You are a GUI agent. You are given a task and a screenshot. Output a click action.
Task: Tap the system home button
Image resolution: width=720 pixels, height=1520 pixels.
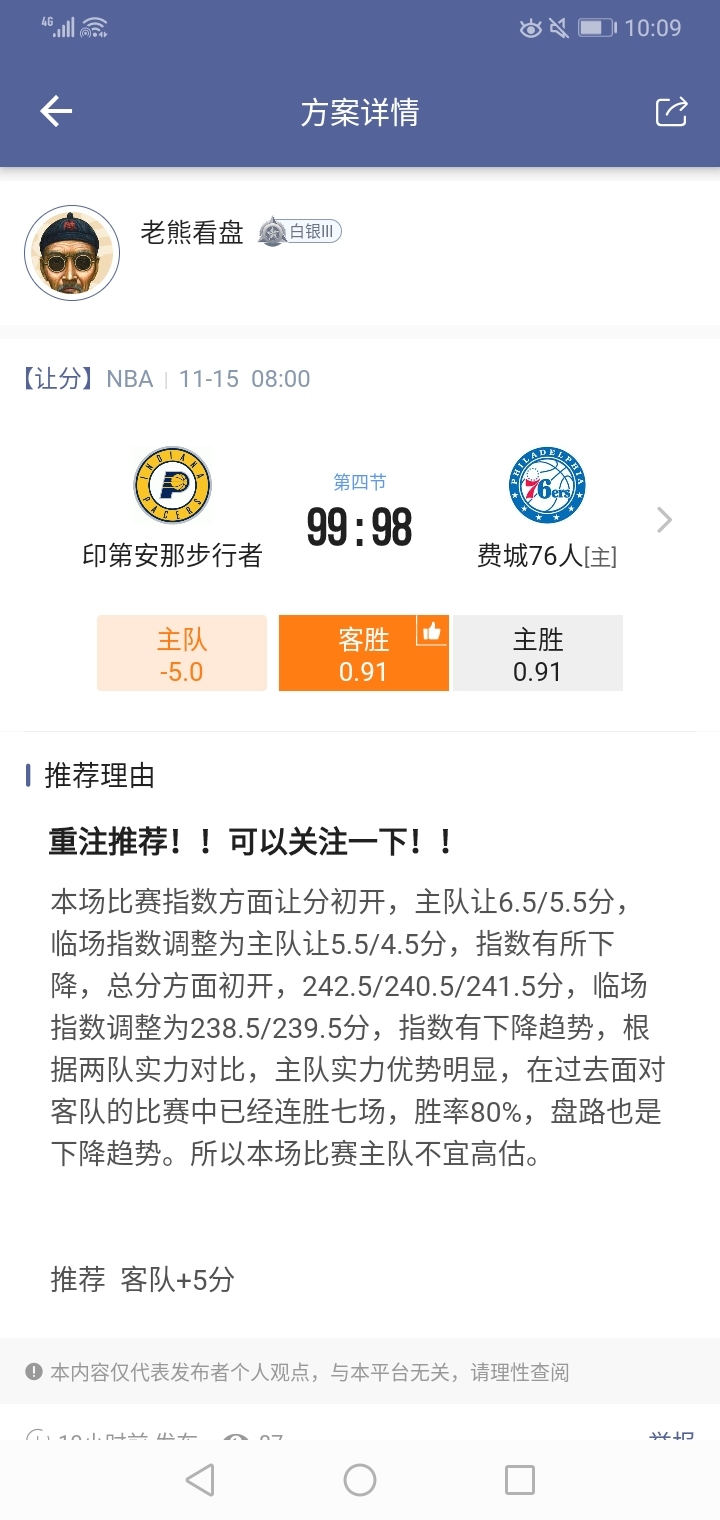[360, 1479]
